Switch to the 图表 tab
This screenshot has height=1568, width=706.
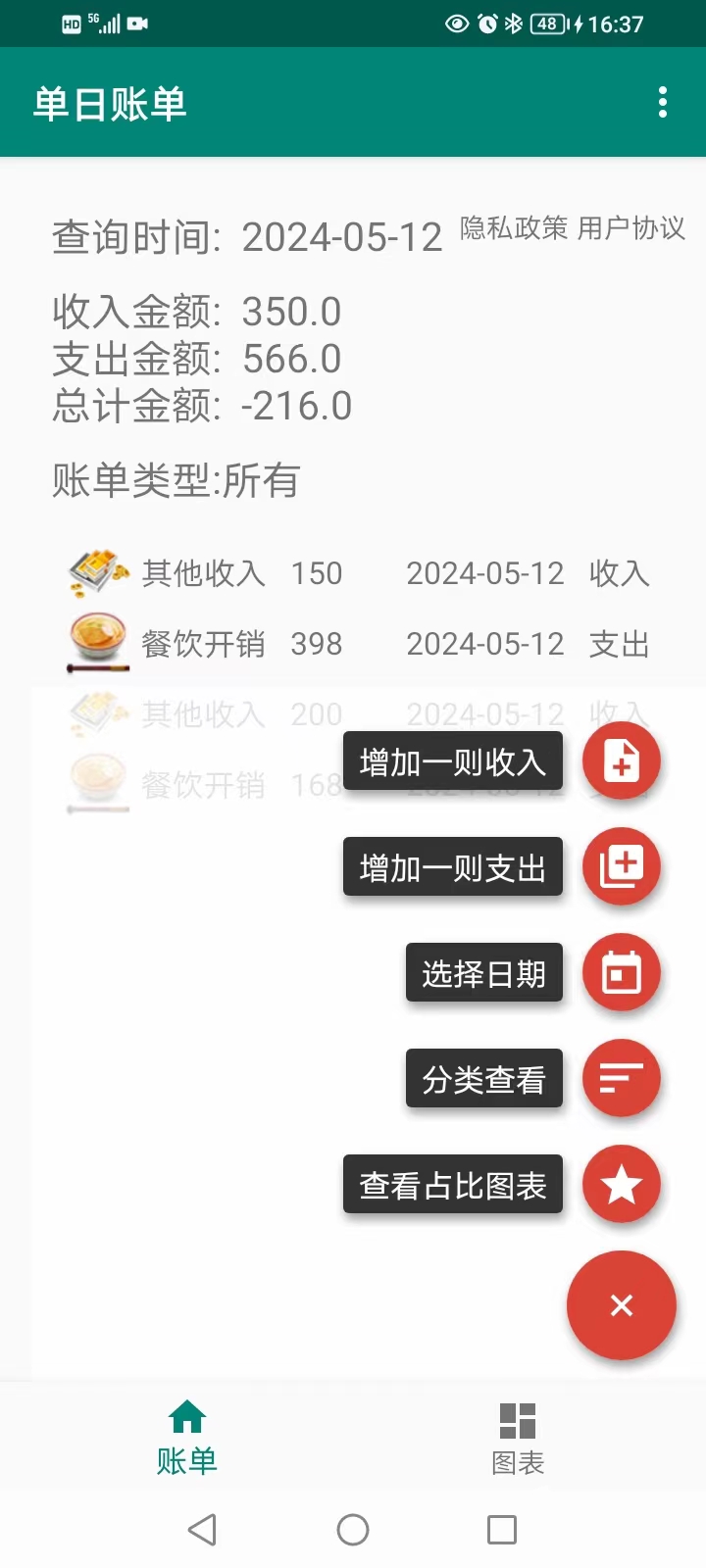point(517,1441)
